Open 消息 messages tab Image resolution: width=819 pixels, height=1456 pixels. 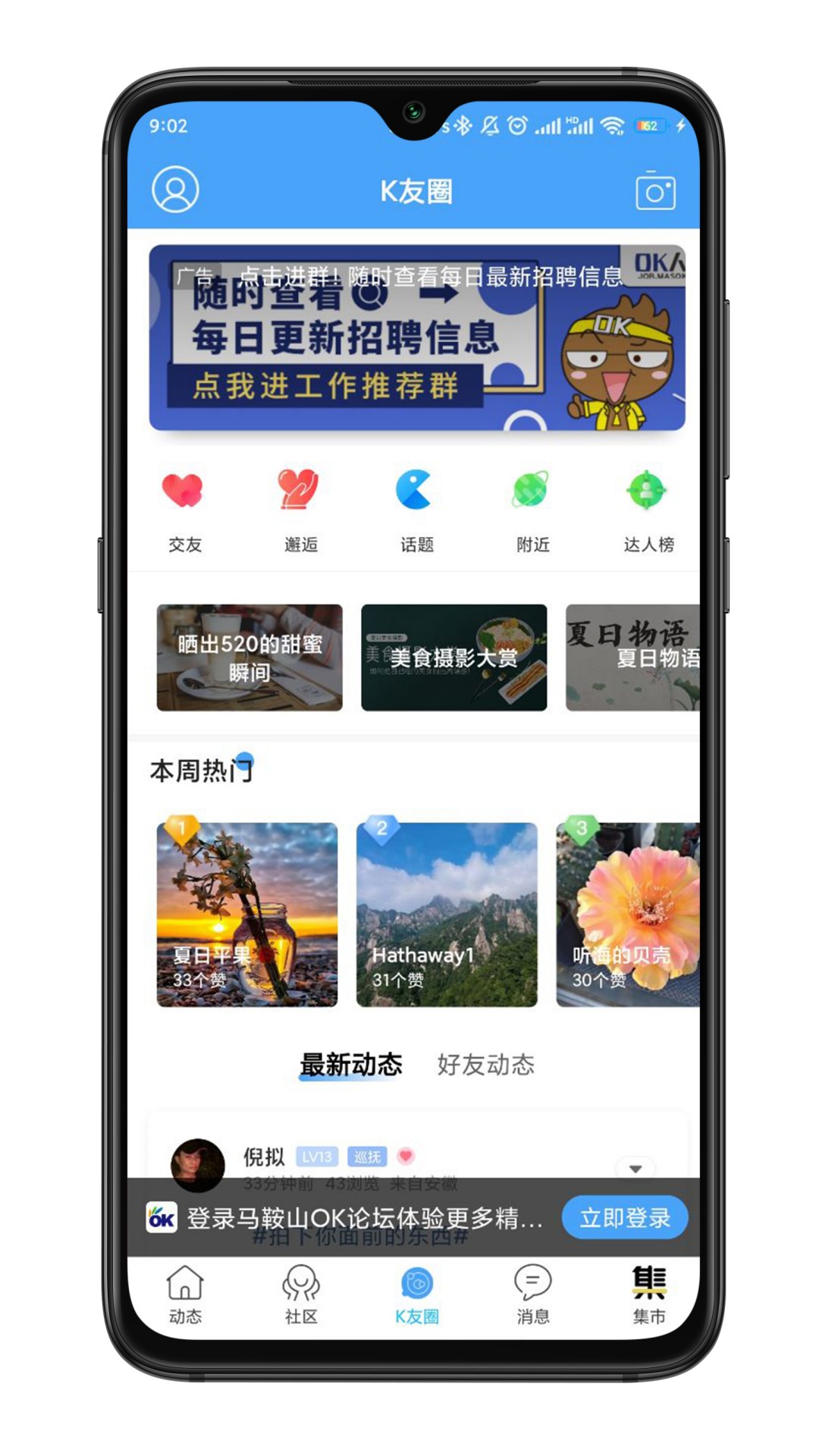[532, 1294]
